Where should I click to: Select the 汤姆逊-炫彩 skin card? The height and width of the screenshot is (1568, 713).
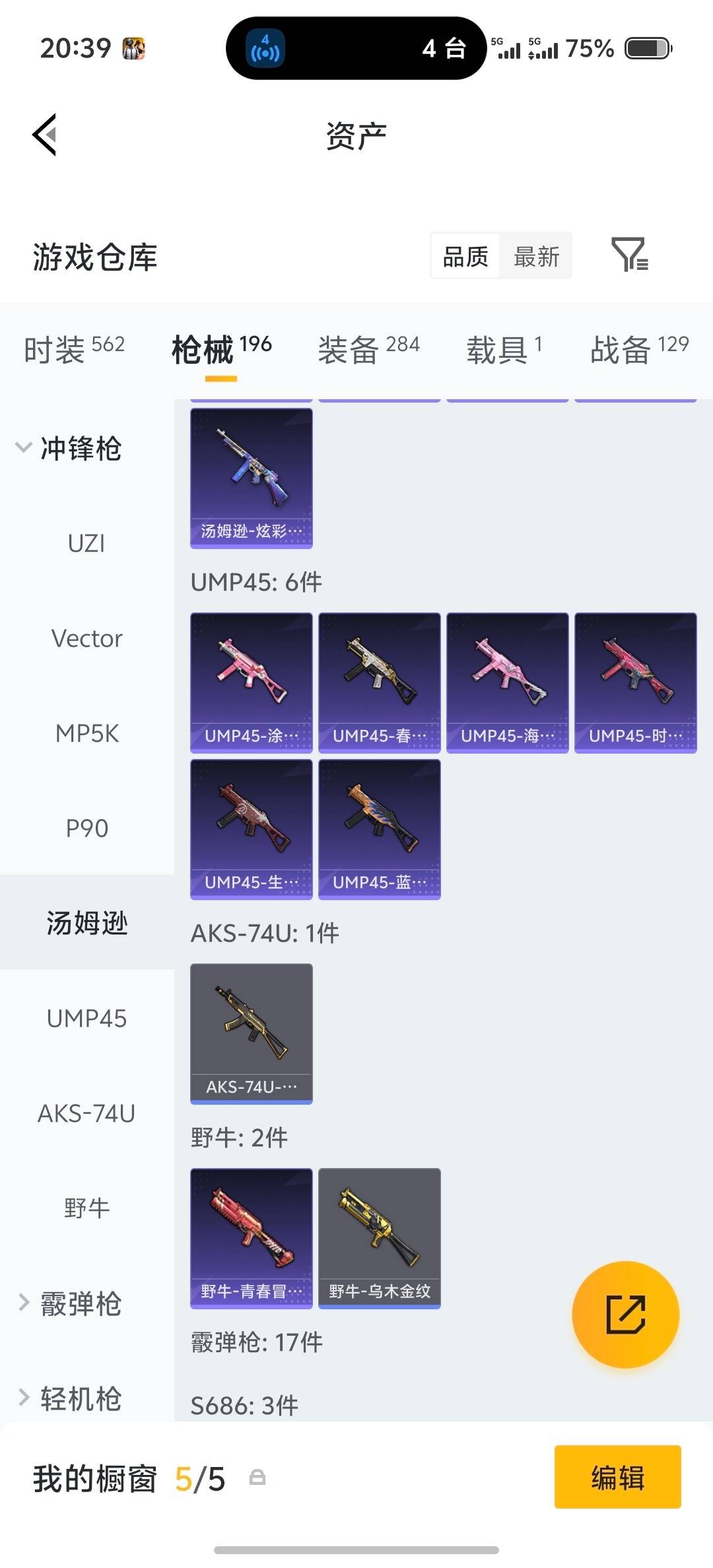[x=251, y=478]
